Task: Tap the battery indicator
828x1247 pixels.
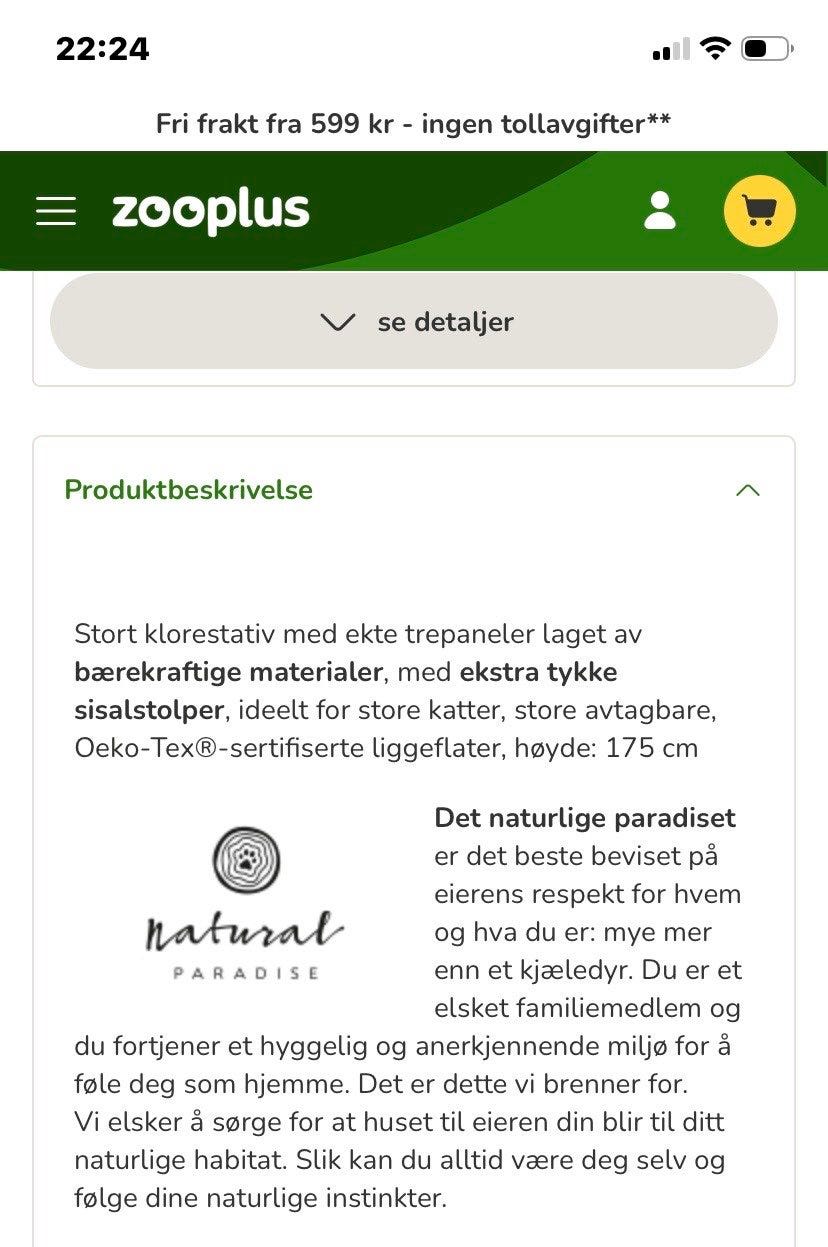Action: (x=762, y=45)
